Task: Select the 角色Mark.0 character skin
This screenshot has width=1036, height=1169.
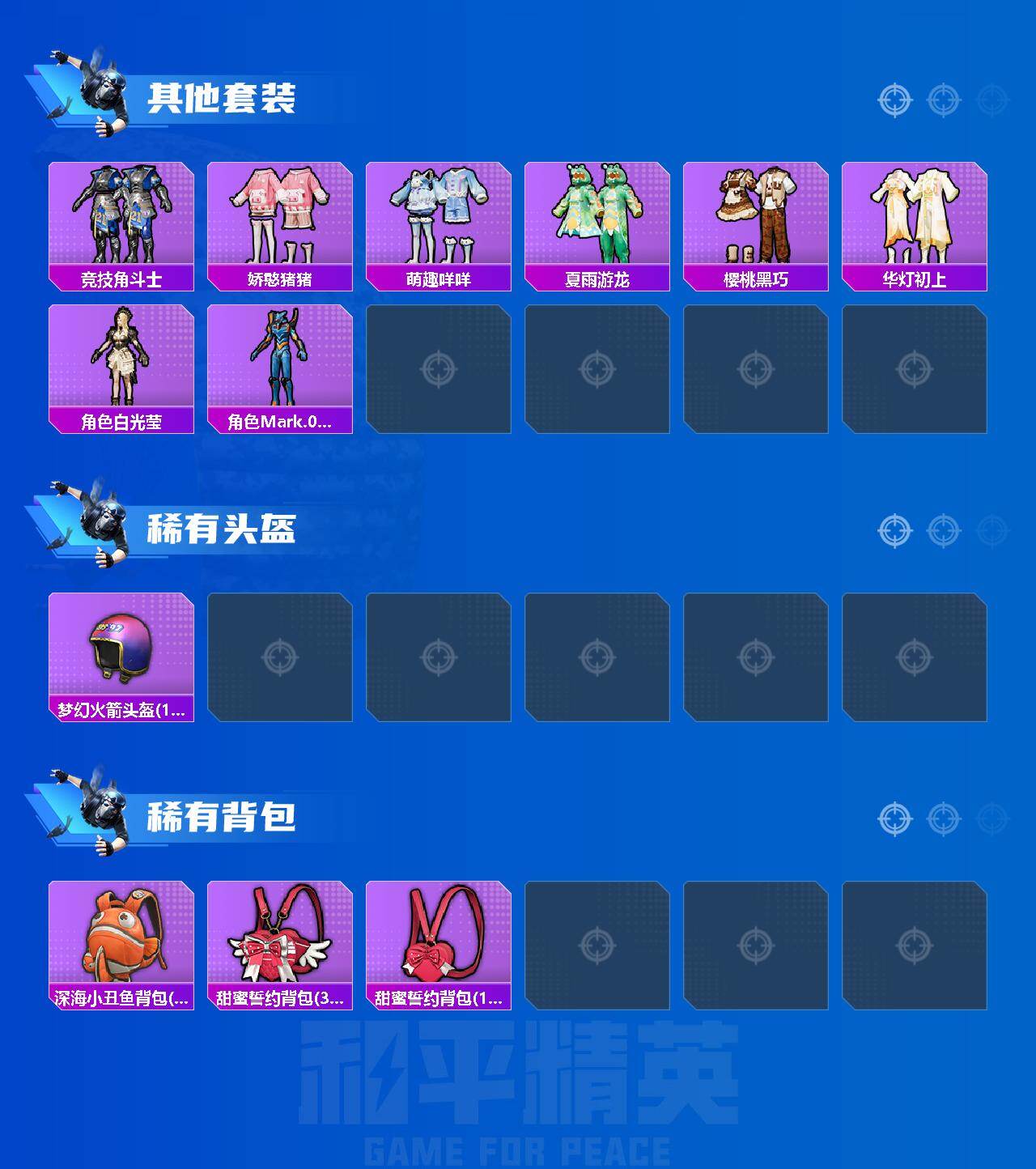Action: coord(279,364)
